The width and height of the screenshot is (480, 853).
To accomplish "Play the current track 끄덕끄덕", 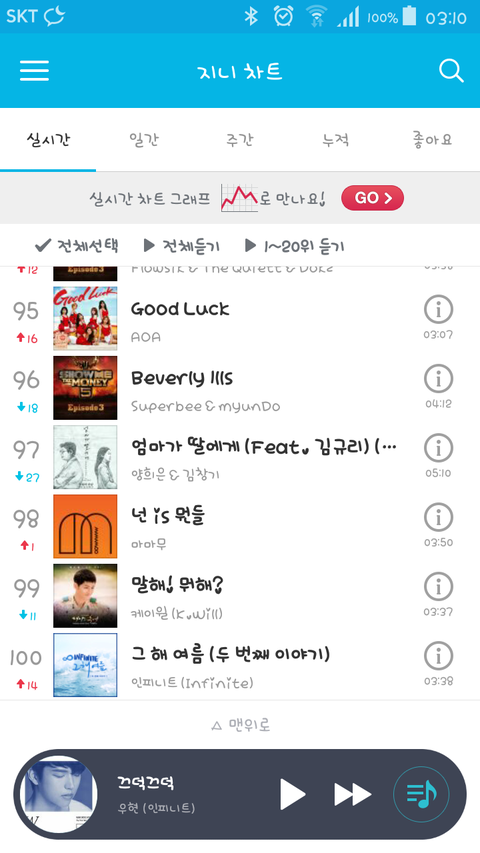I will [292, 794].
